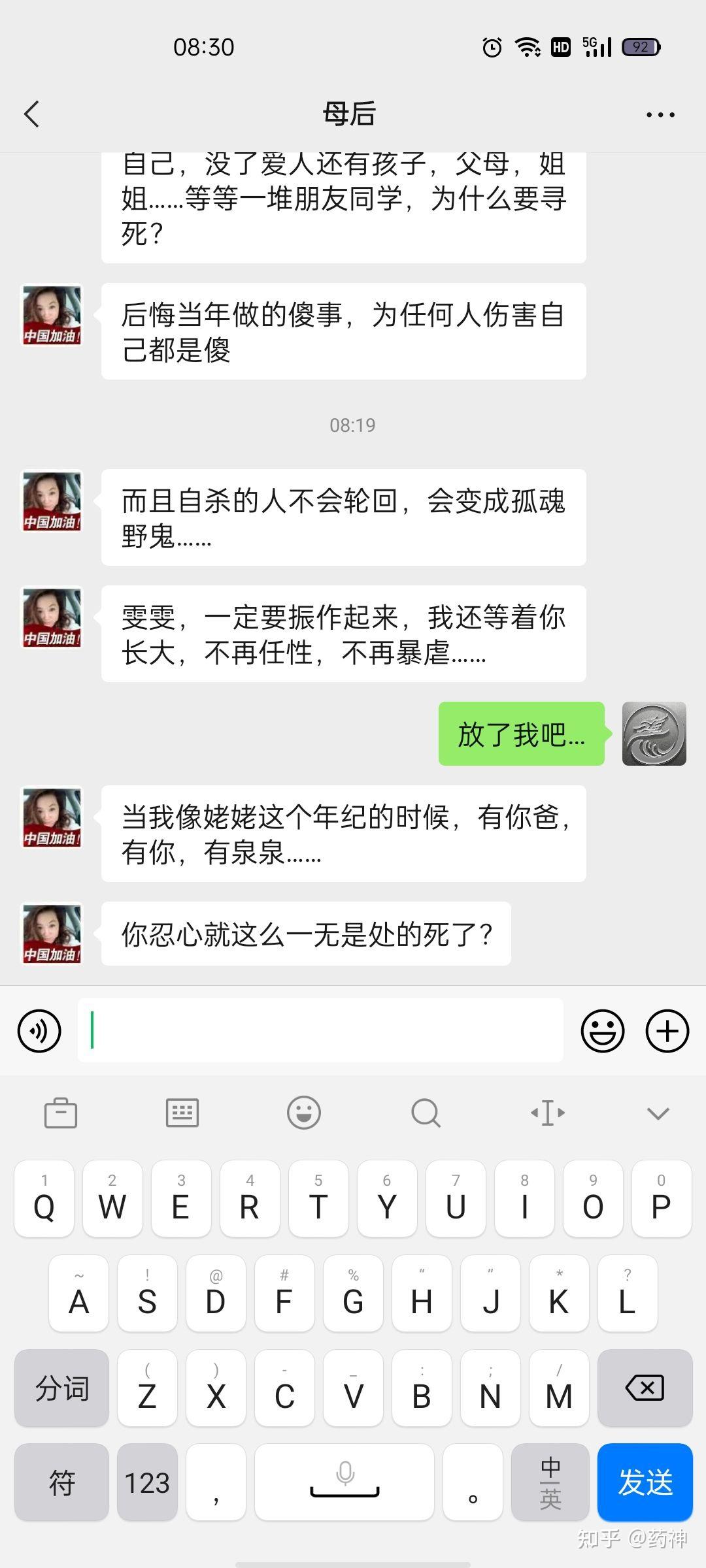706x1568 pixels.
Task: Open the keyboard toolbox icon
Action: (61, 1113)
